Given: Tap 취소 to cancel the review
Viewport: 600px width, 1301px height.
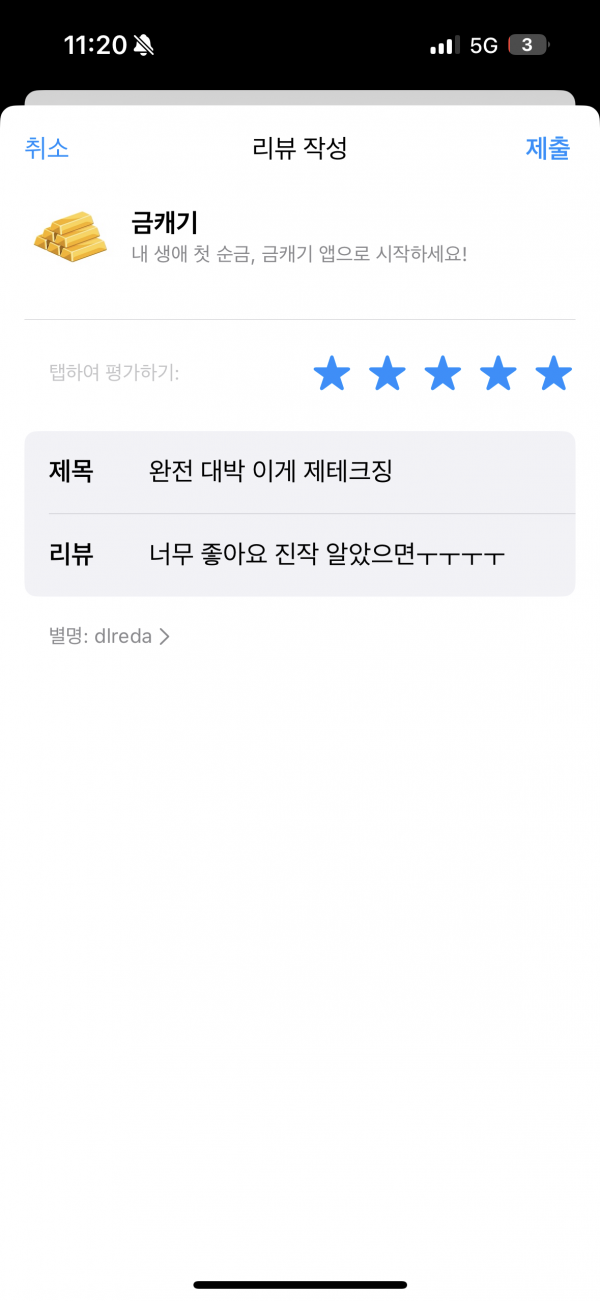Looking at the screenshot, I should (x=46, y=149).
